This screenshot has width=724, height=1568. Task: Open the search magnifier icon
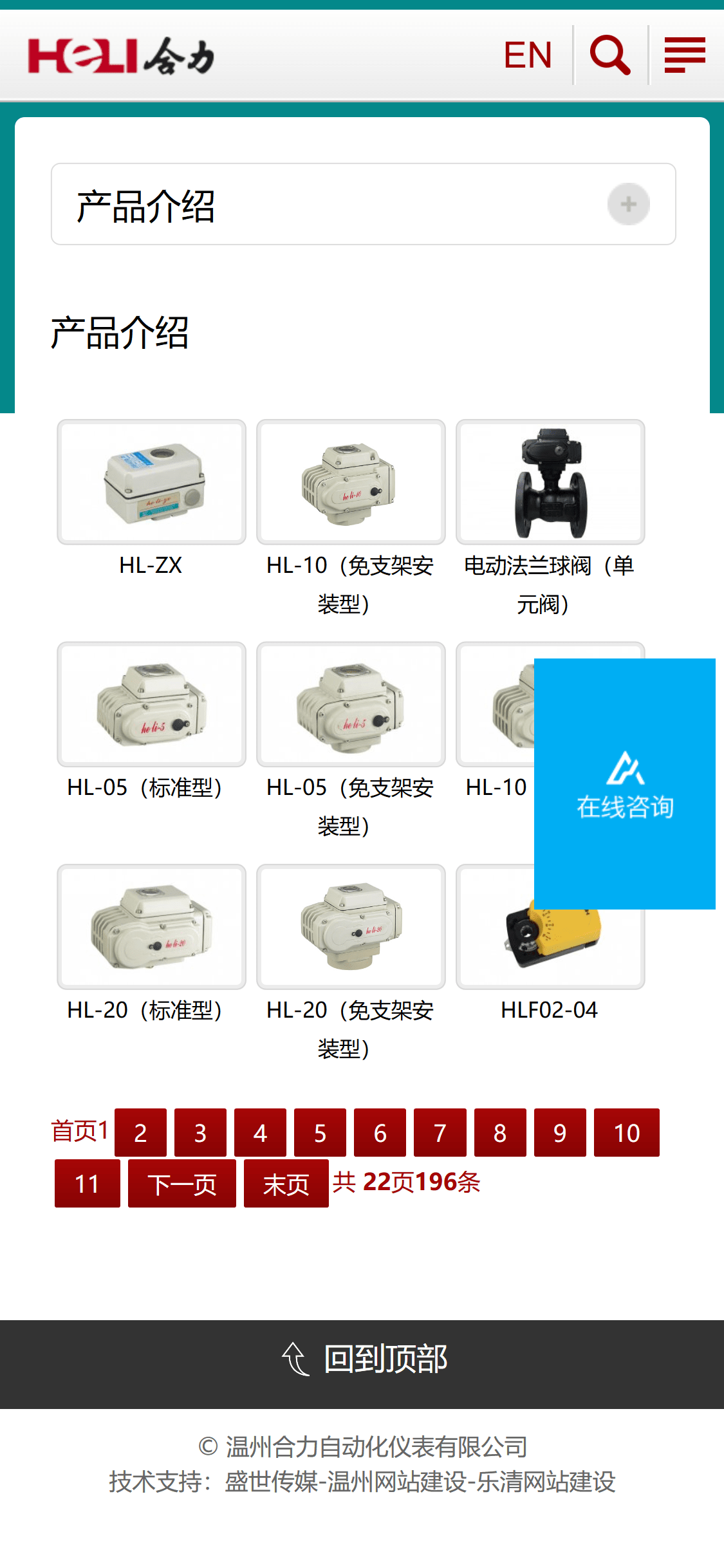609,55
